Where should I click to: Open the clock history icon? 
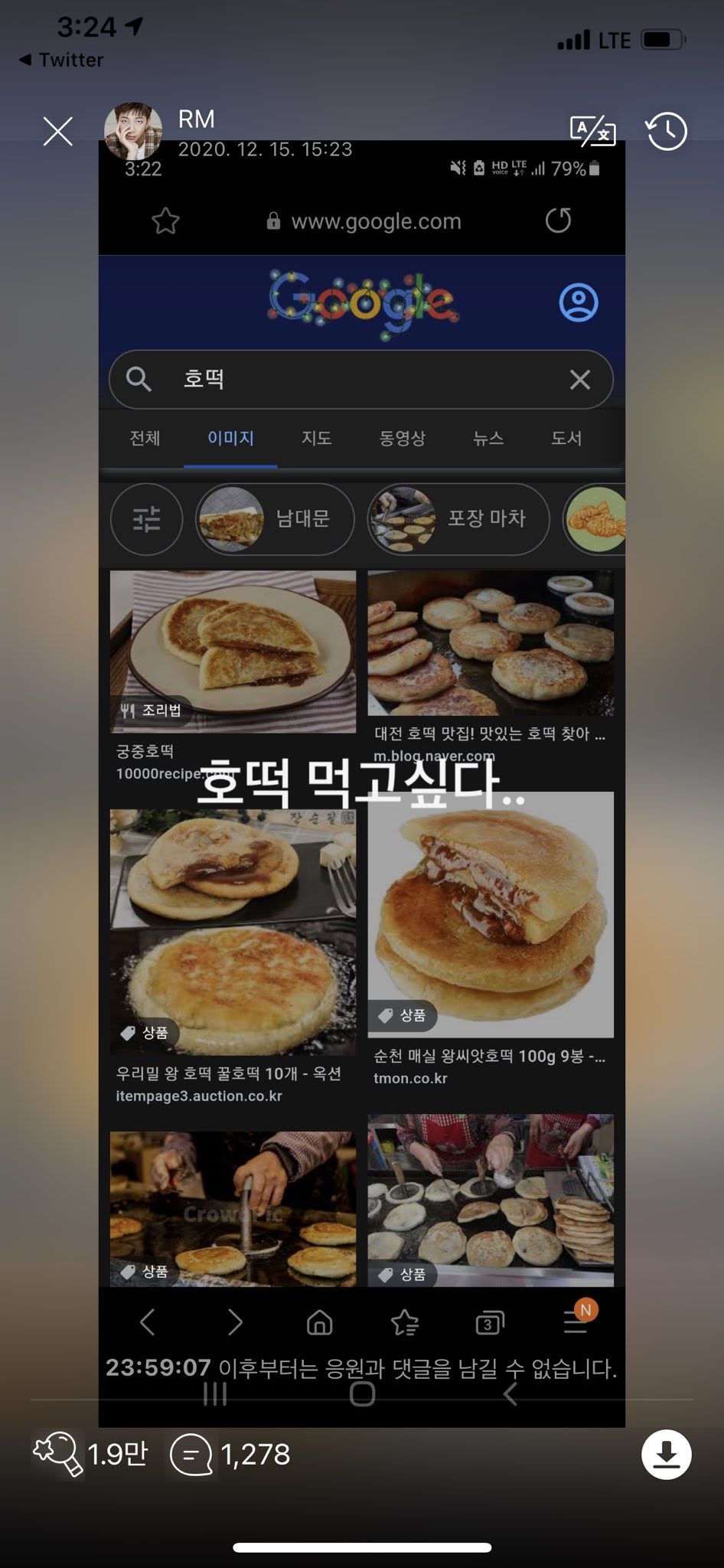pos(667,132)
